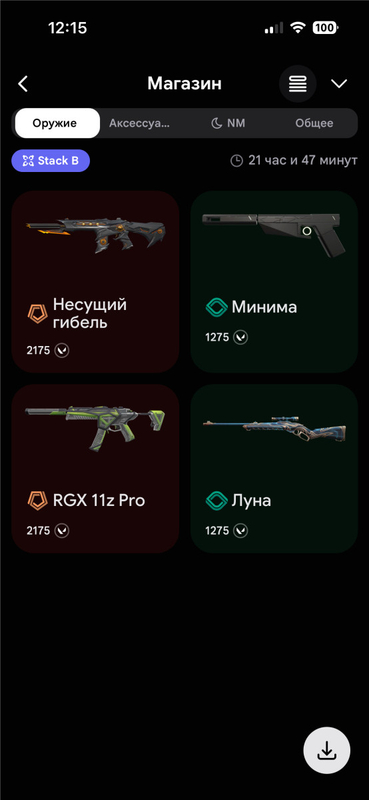The image size is (369, 800).
Task: Open the stacked layers icon
Action: (298, 84)
